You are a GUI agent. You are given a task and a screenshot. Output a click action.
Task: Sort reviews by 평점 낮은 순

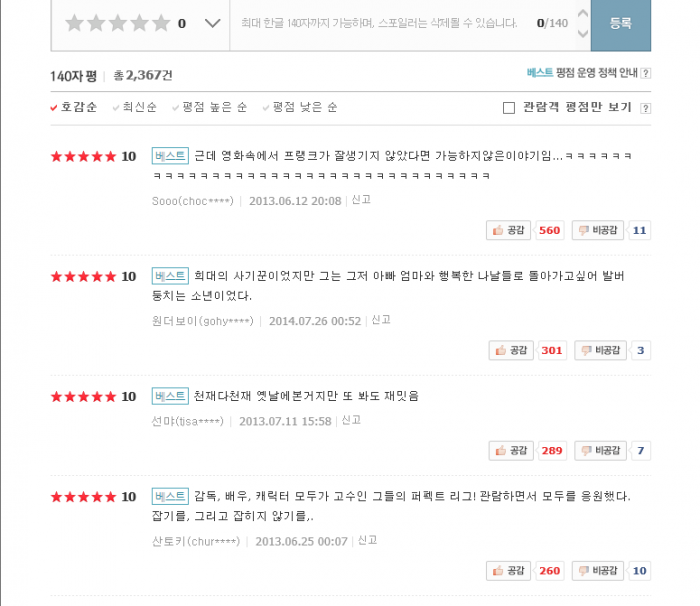300,107
